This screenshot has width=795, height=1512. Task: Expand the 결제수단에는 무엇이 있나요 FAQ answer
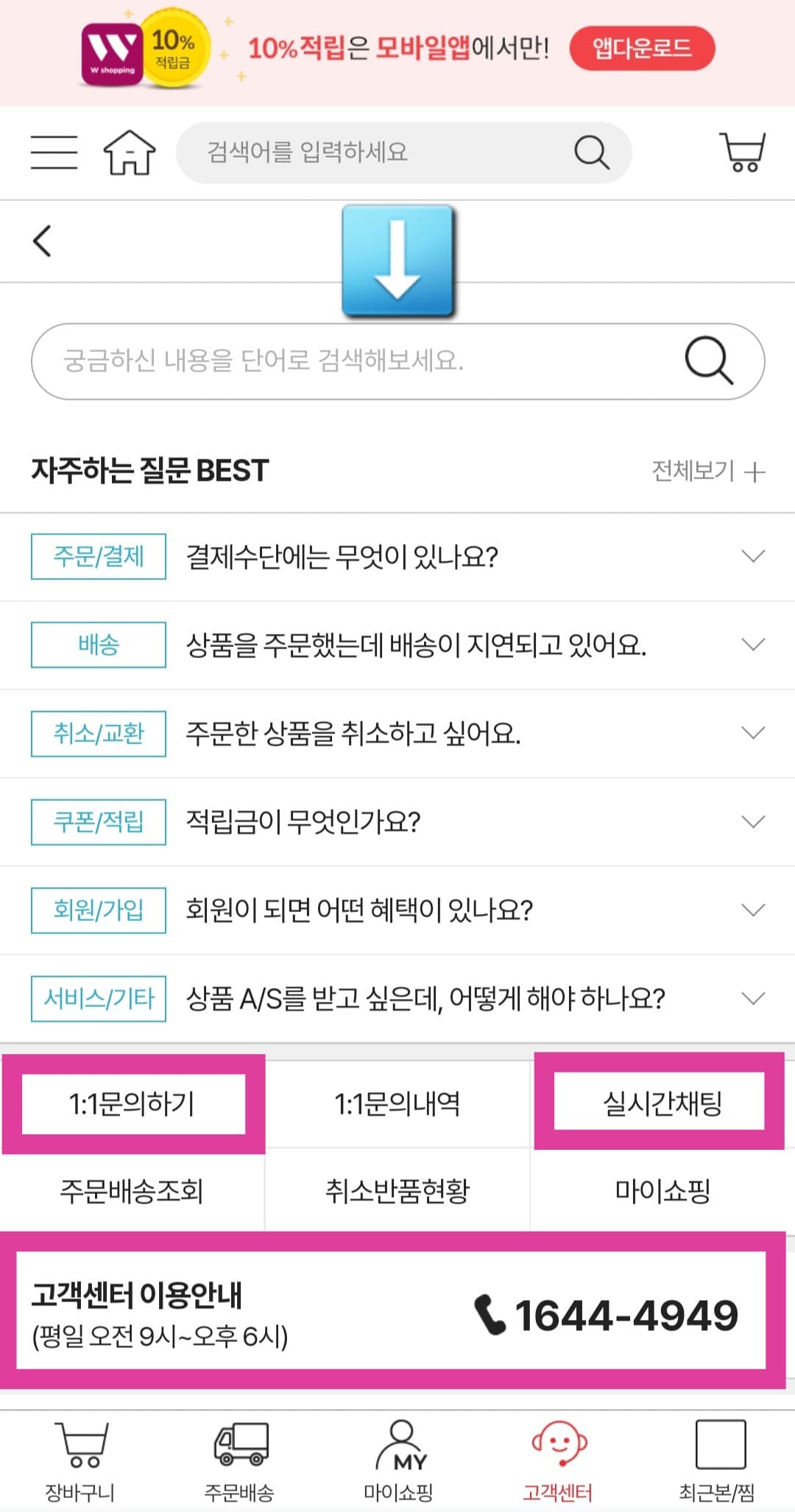click(x=752, y=557)
